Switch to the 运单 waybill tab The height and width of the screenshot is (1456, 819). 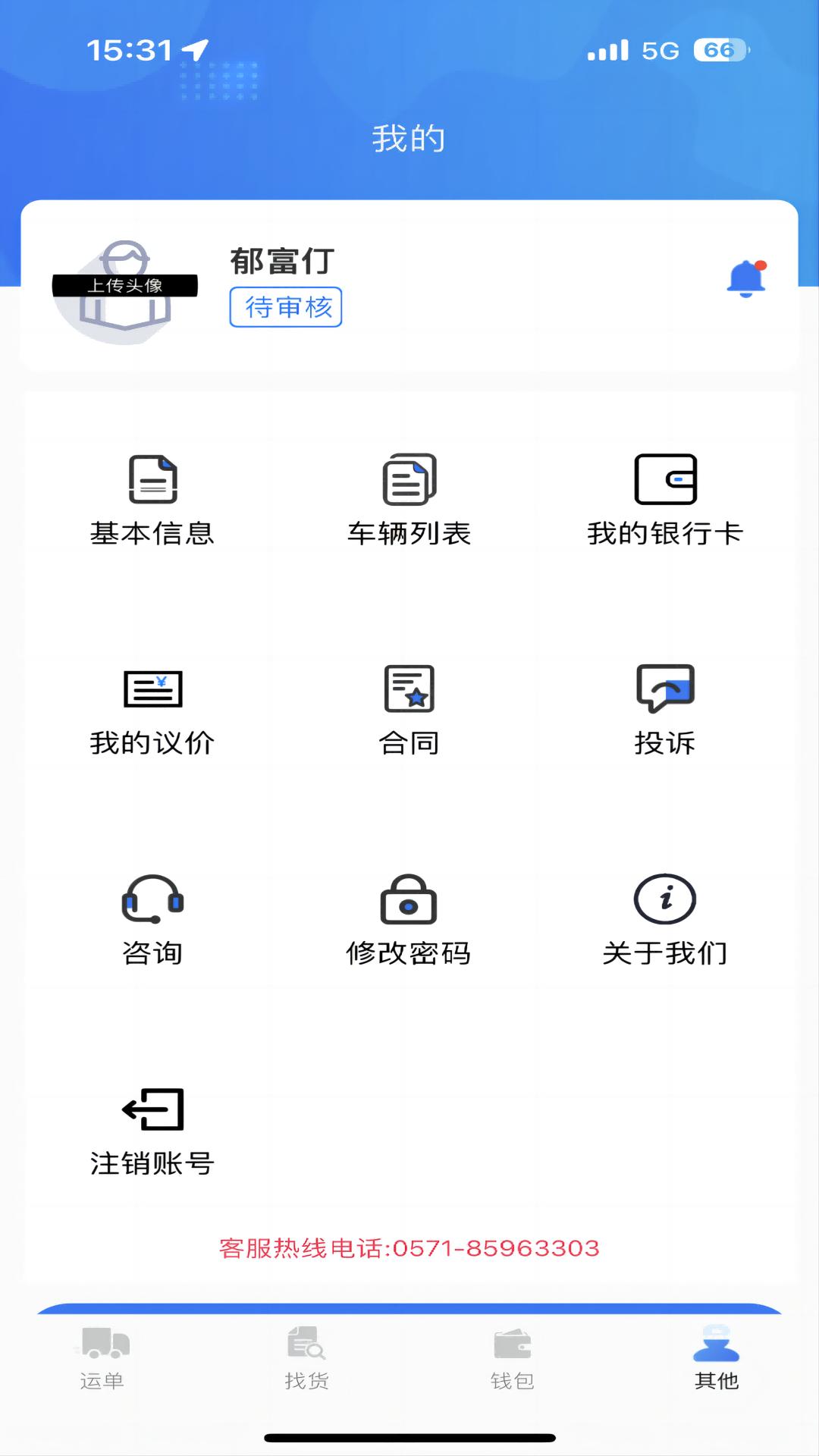click(102, 1358)
